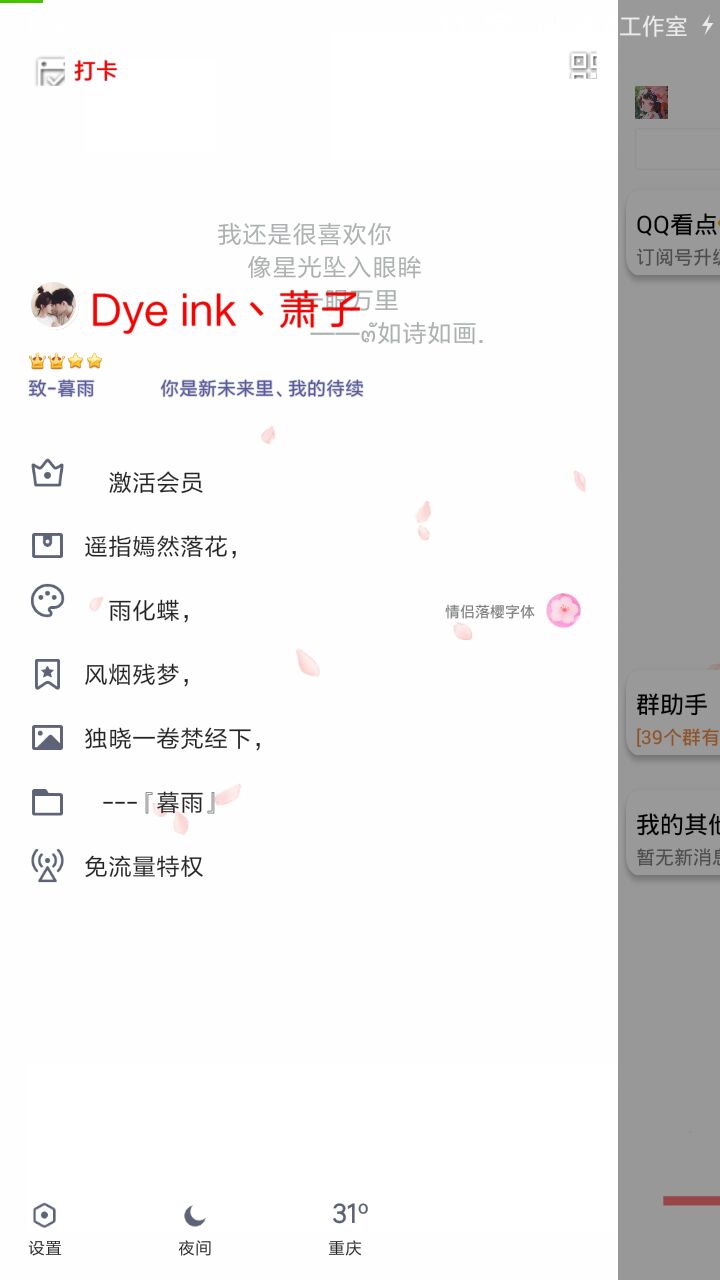
Task: Select the 遥指嫣然落花 wallet row
Action: point(160,546)
